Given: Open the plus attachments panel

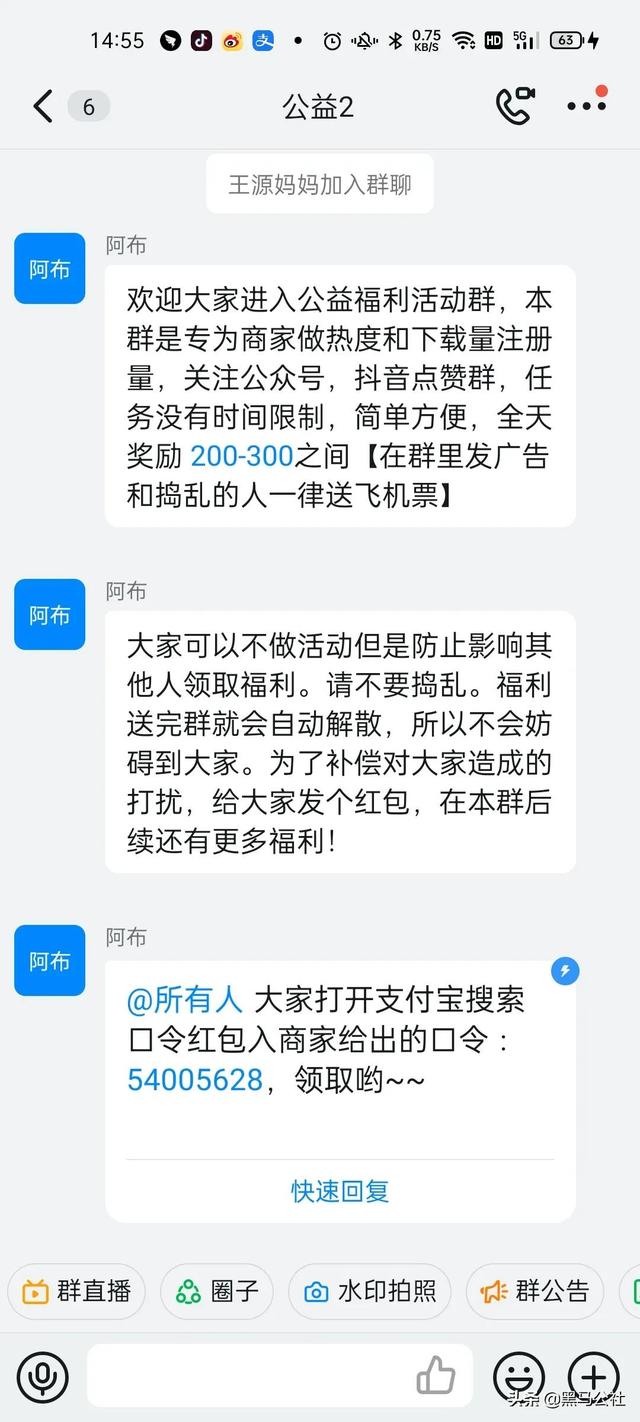Looking at the screenshot, I should (x=594, y=1377).
